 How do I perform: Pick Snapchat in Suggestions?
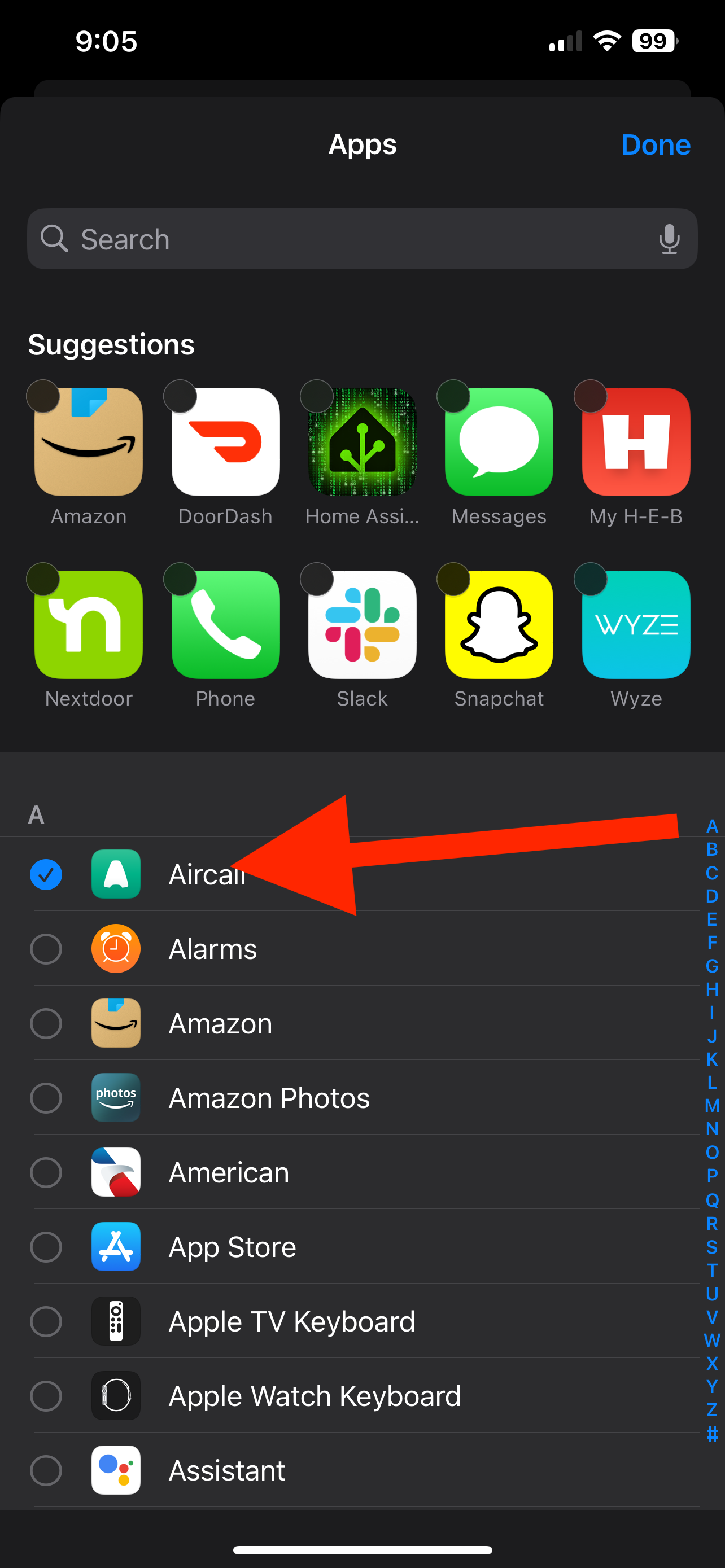[499, 624]
